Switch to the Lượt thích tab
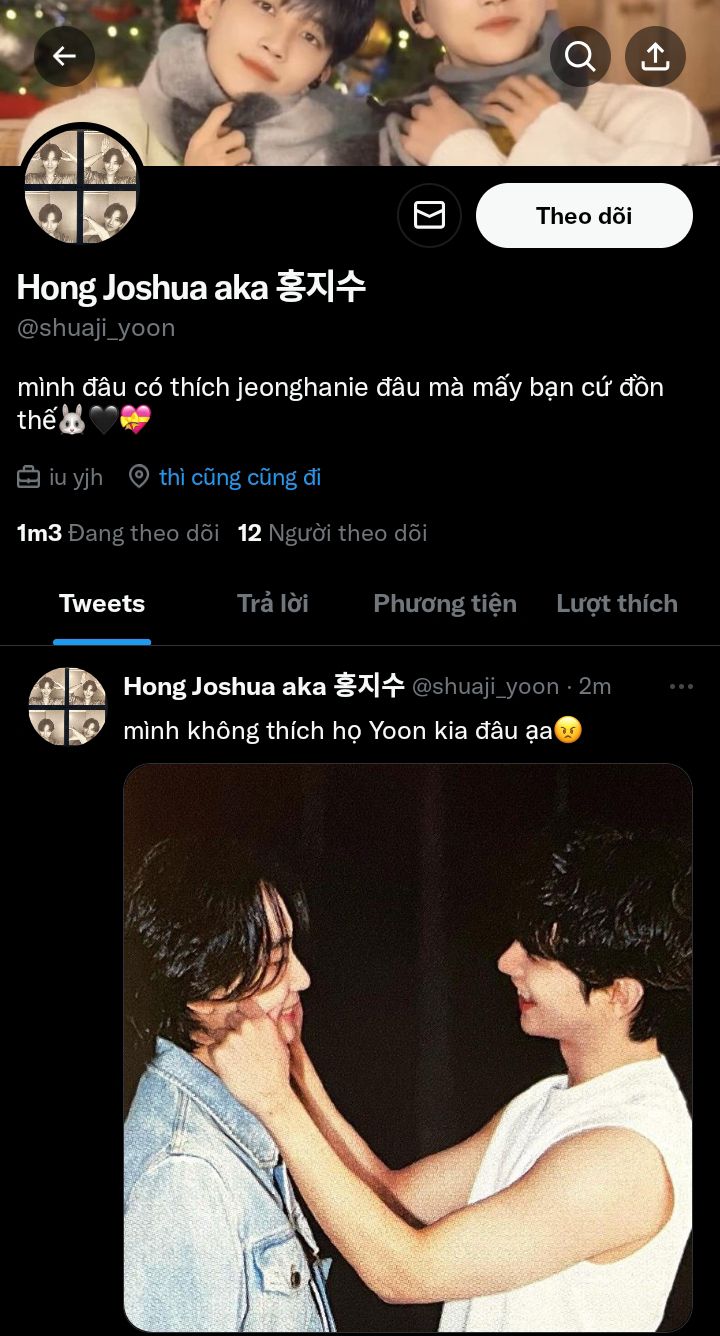 pyautogui.click(x=617, y=603)
